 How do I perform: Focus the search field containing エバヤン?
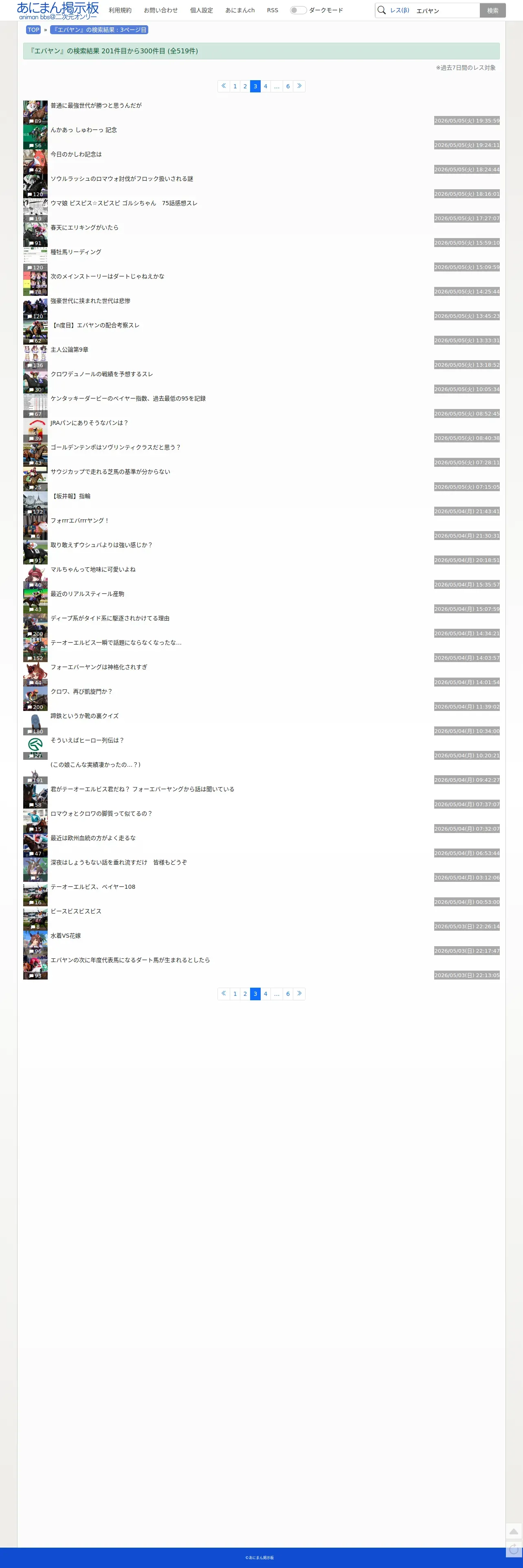coord(446,10)
